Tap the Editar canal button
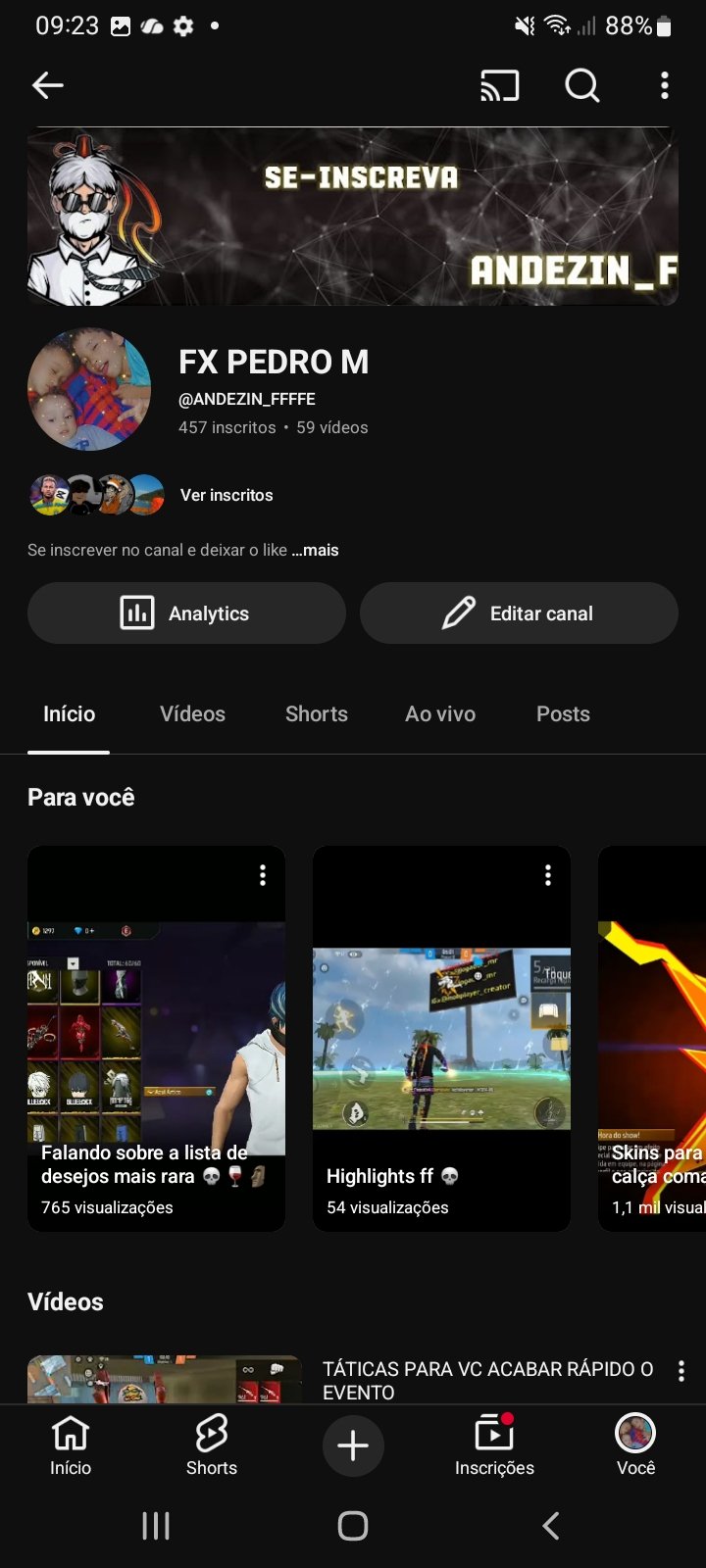This screenshot has height=1568, width=706. [519, 613]
